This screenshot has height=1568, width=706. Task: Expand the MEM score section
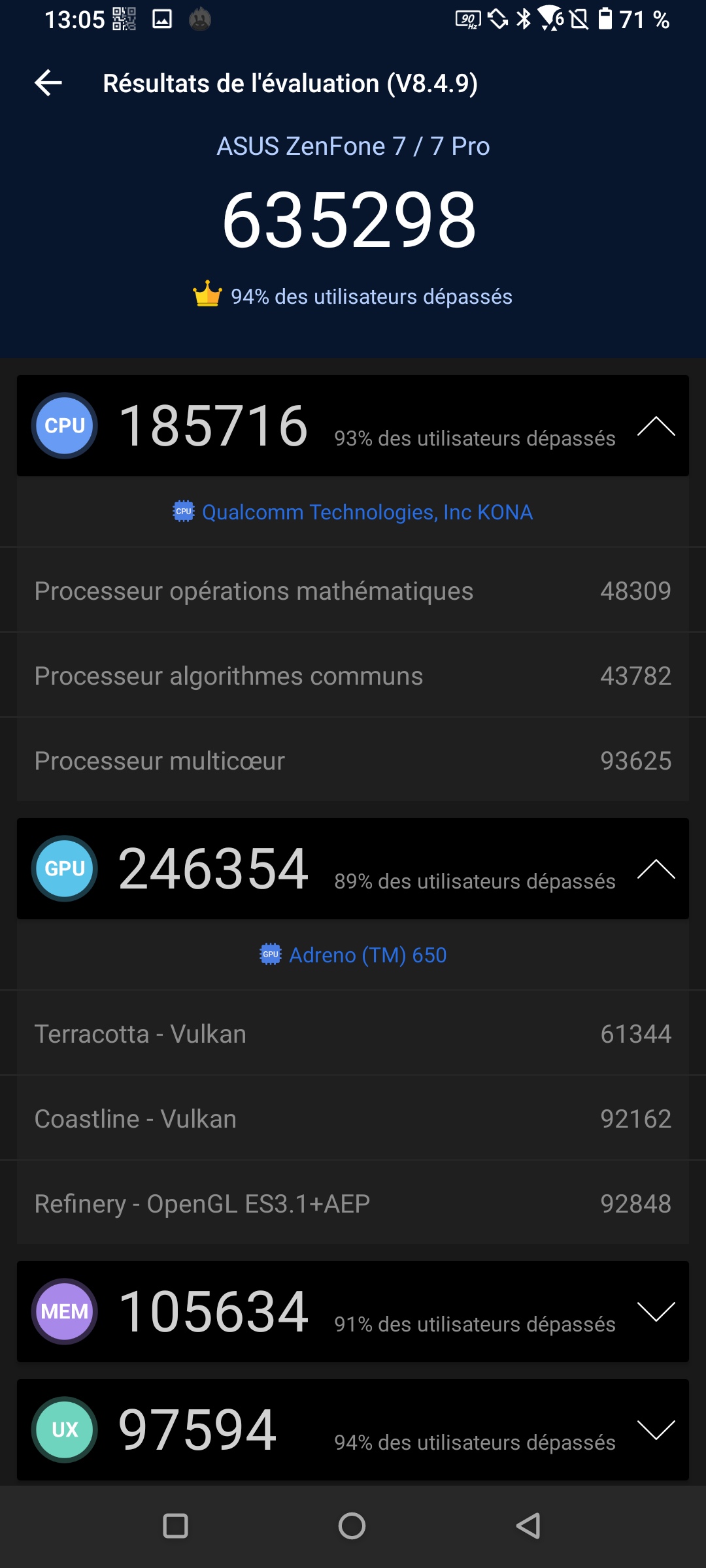(x=656, y=1311)
